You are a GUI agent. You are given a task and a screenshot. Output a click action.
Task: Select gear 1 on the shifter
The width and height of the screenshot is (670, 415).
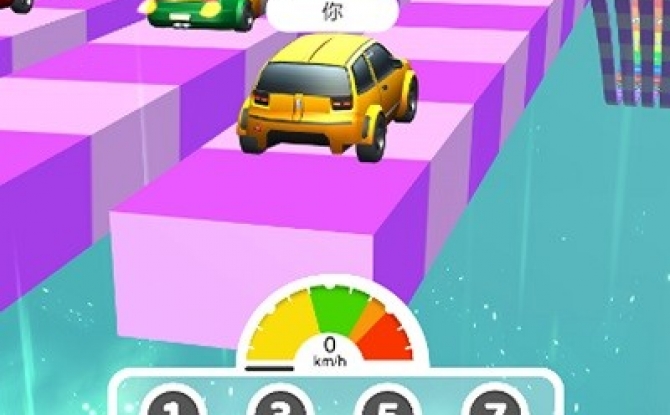(176, 405)
